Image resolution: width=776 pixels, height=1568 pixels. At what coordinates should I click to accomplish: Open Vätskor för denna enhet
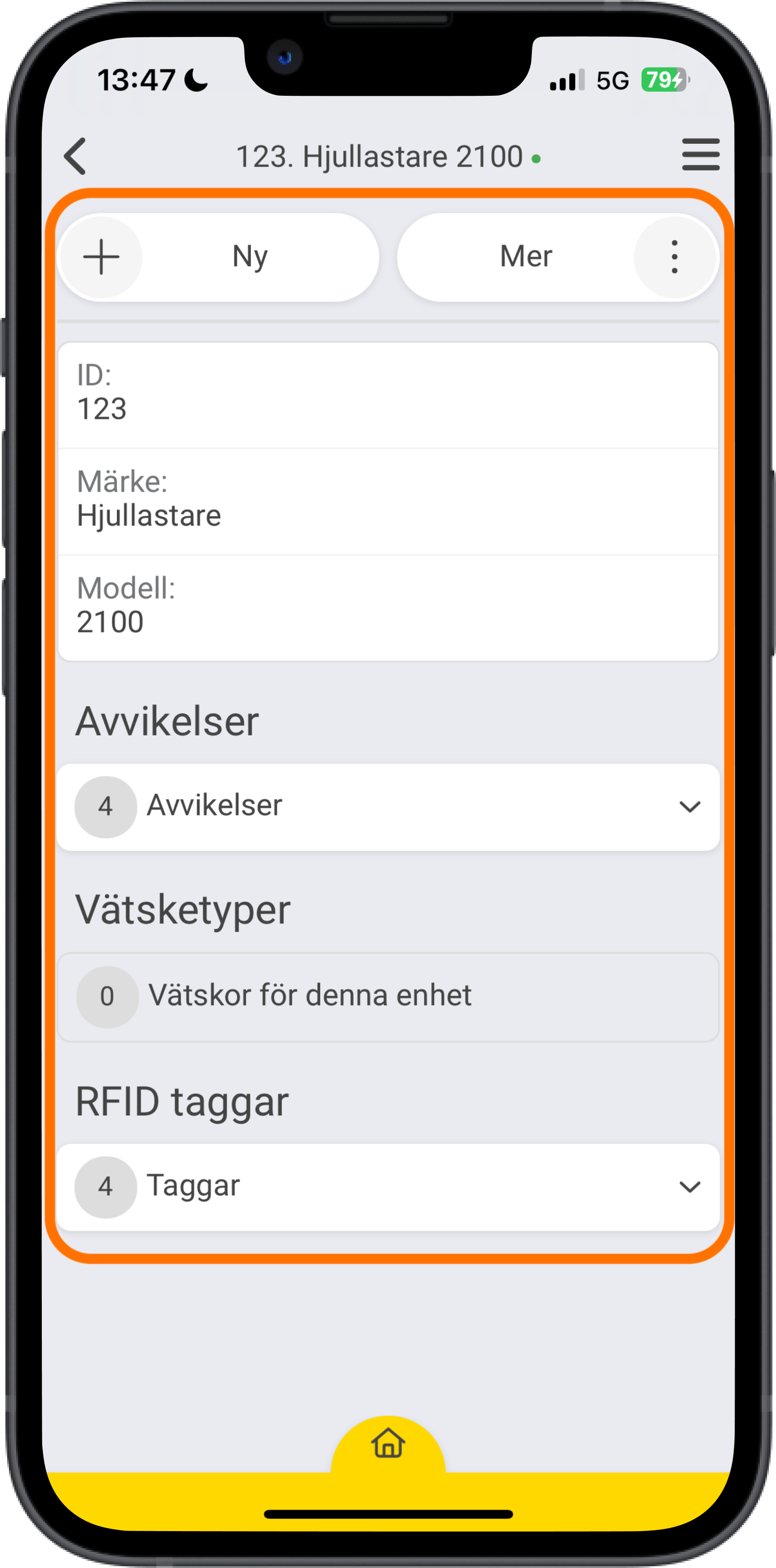388,996
